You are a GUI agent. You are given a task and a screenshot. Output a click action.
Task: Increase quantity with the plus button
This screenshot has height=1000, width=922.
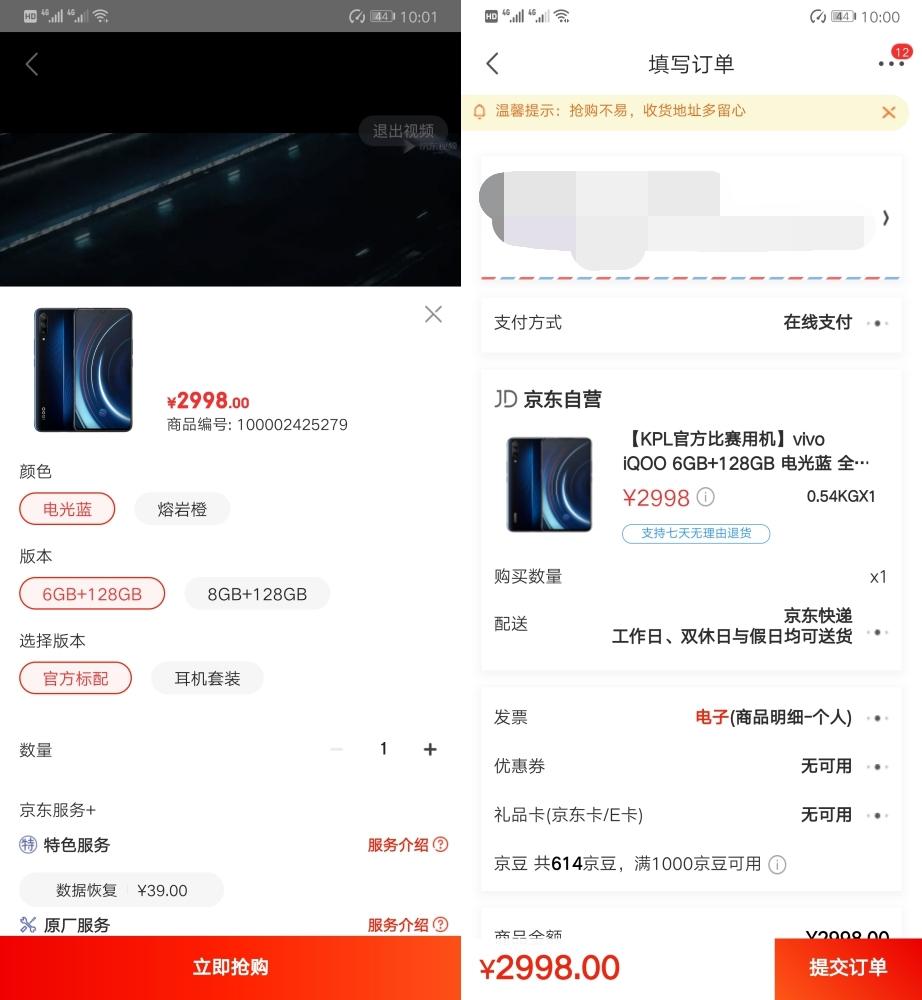tap(430, 749)
